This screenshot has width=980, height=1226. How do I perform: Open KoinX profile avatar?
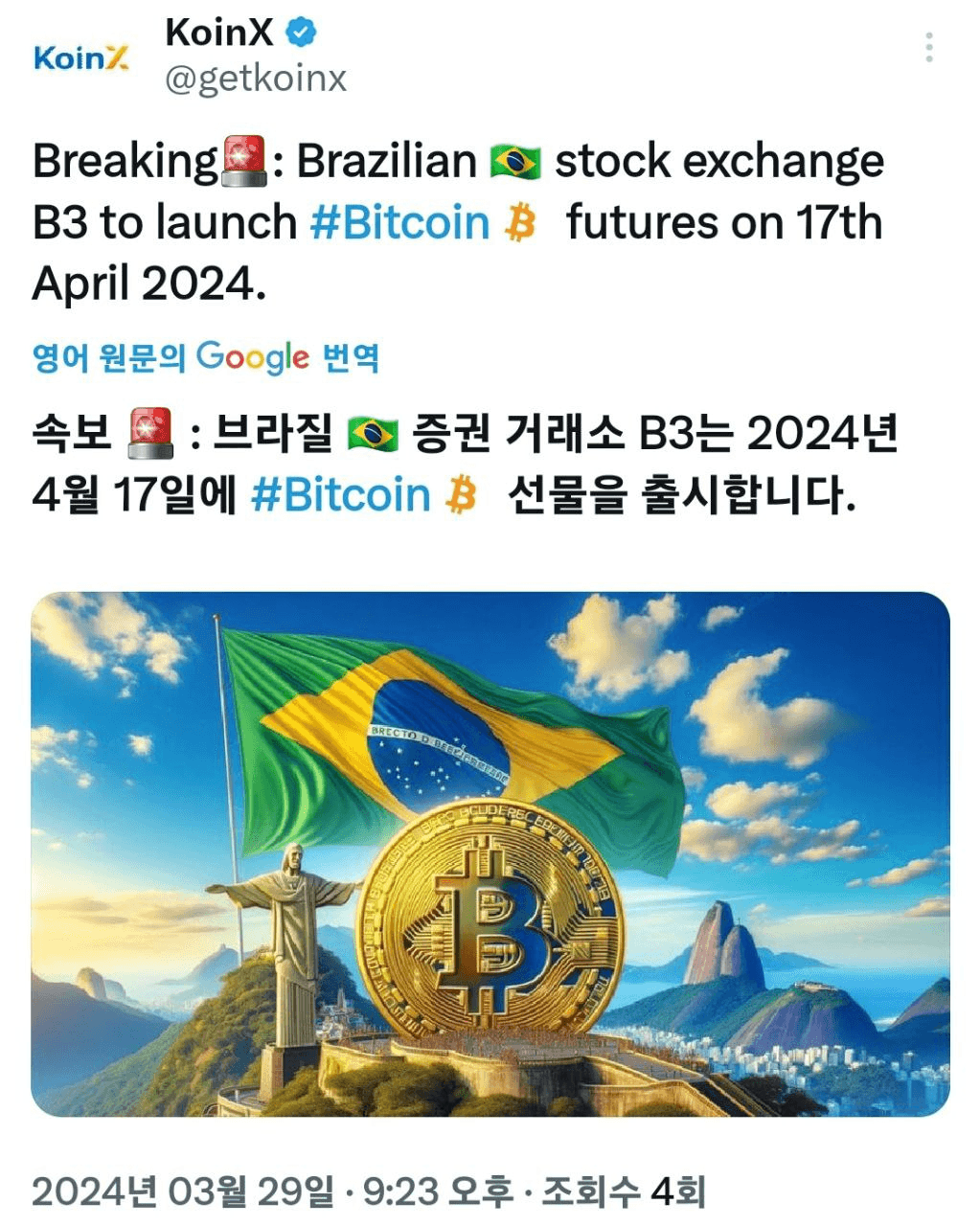pyautogui.click(x=80, y=57)
